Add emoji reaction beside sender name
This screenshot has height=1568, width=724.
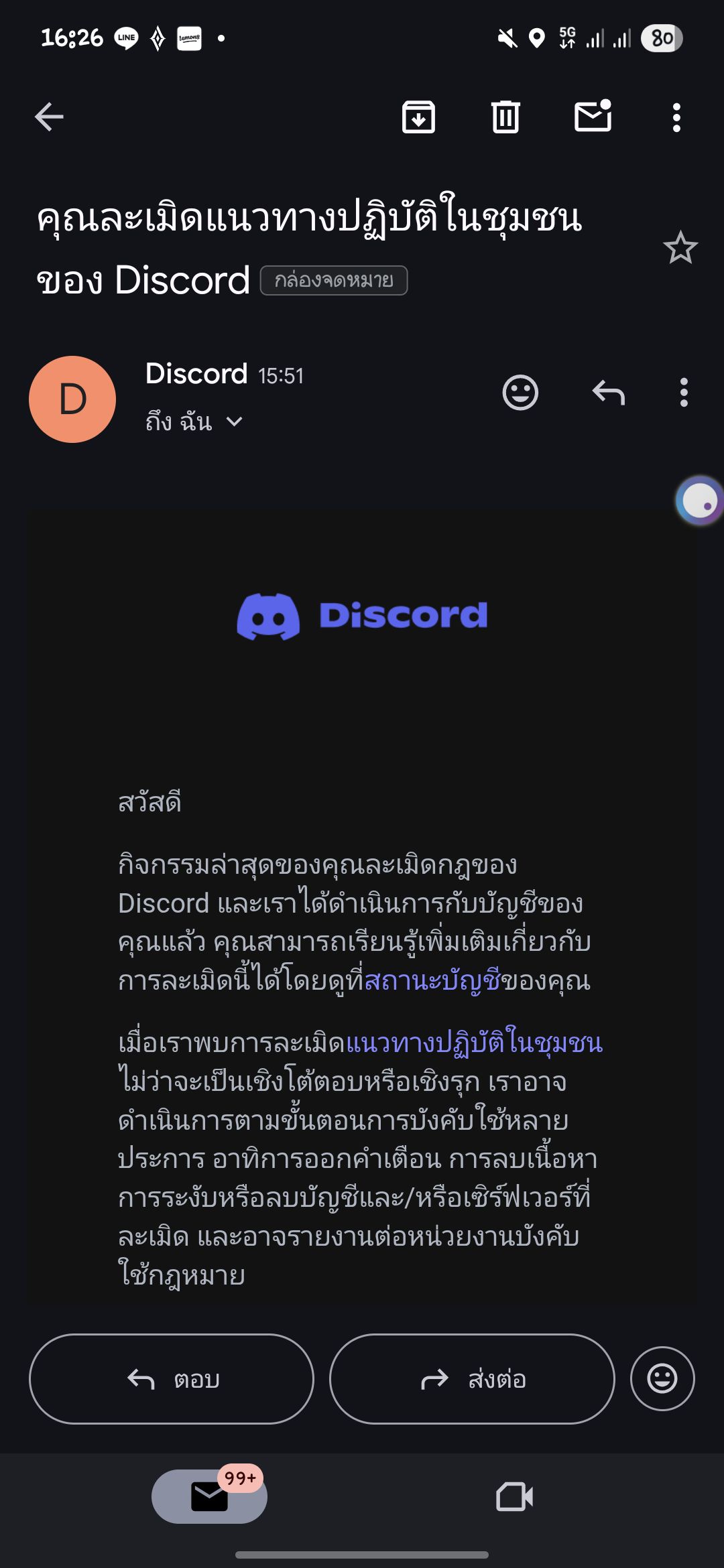[520, 393]
